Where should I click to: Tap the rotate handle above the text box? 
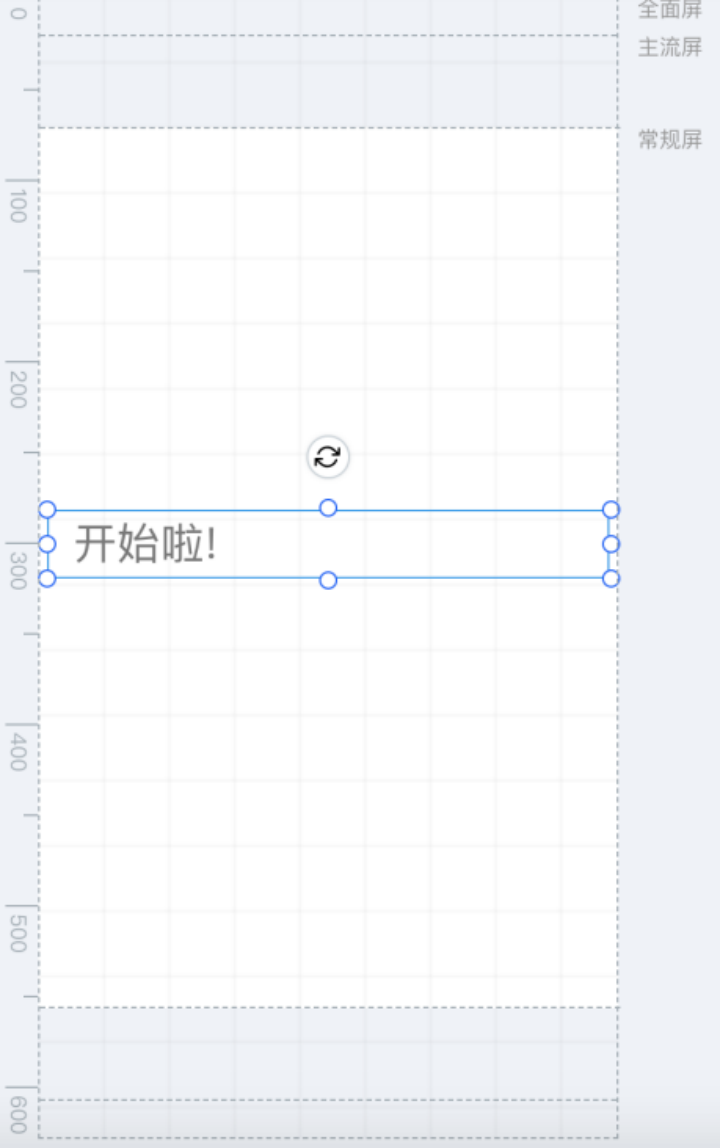click(327, 457)
